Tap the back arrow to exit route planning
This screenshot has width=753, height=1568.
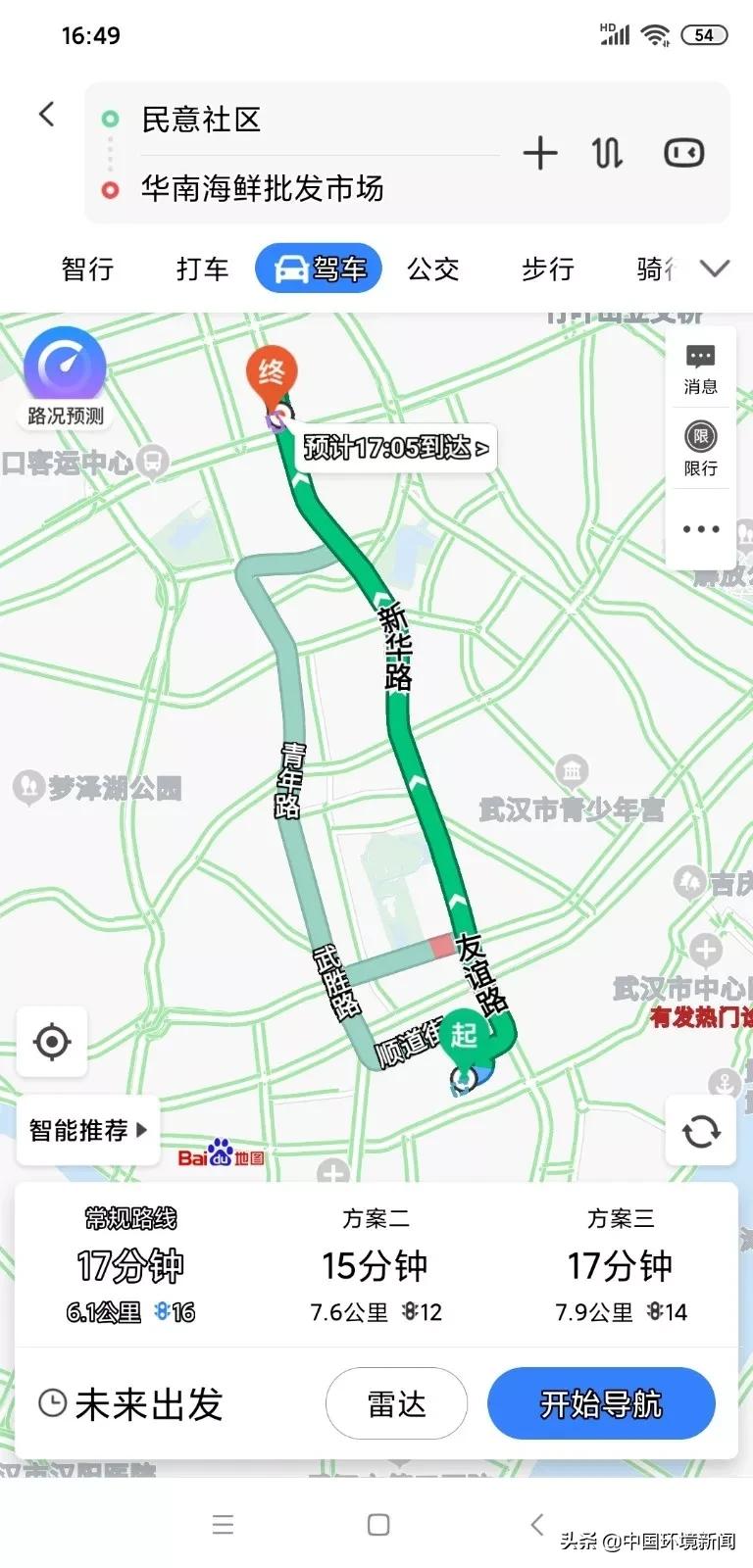click(x=46, y=114)
